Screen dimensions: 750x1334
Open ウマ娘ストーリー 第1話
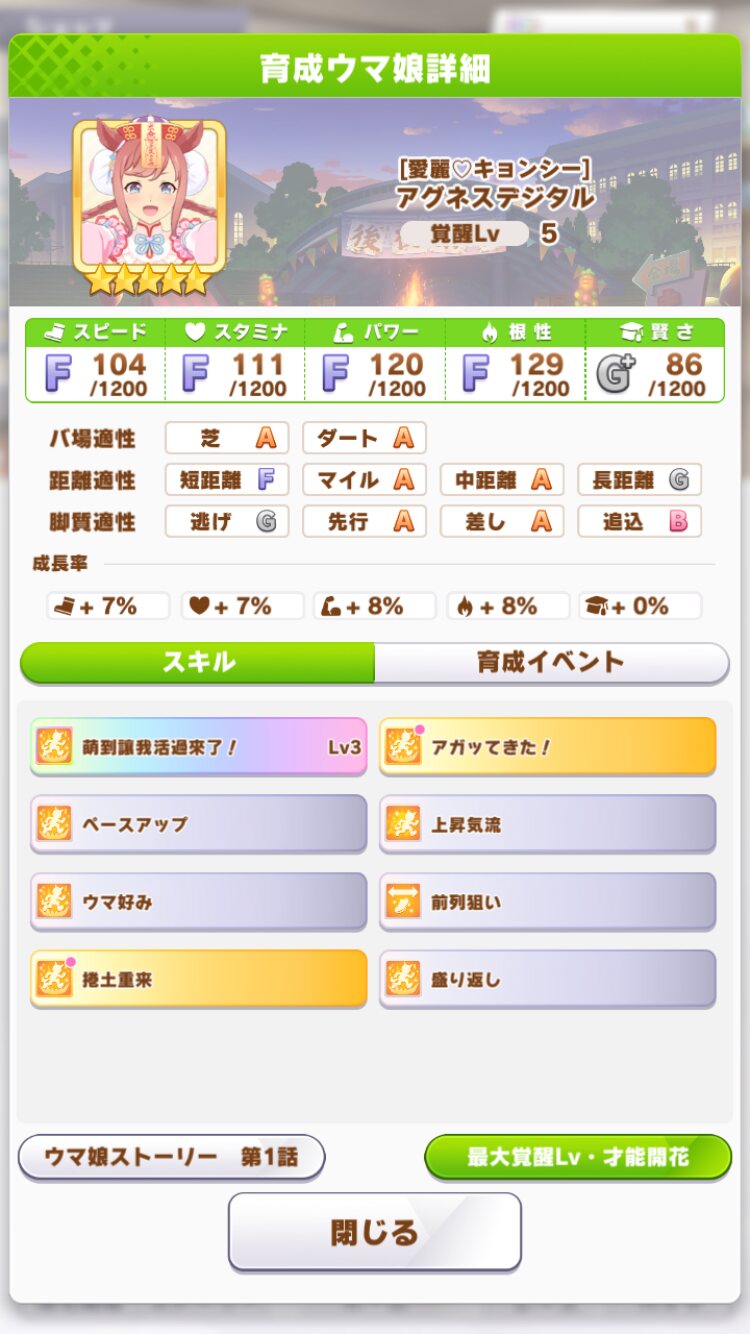click(171, 1157)
